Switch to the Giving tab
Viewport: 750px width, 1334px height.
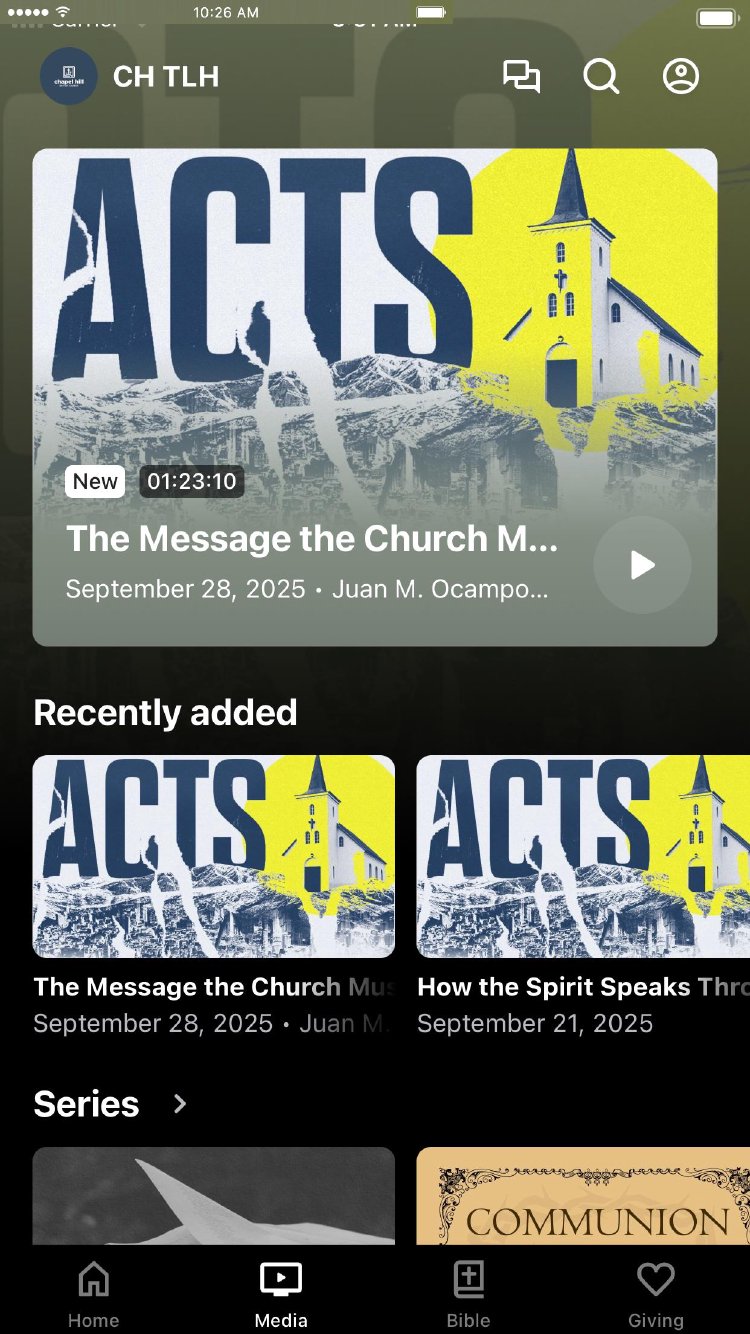click(656, 1294)
